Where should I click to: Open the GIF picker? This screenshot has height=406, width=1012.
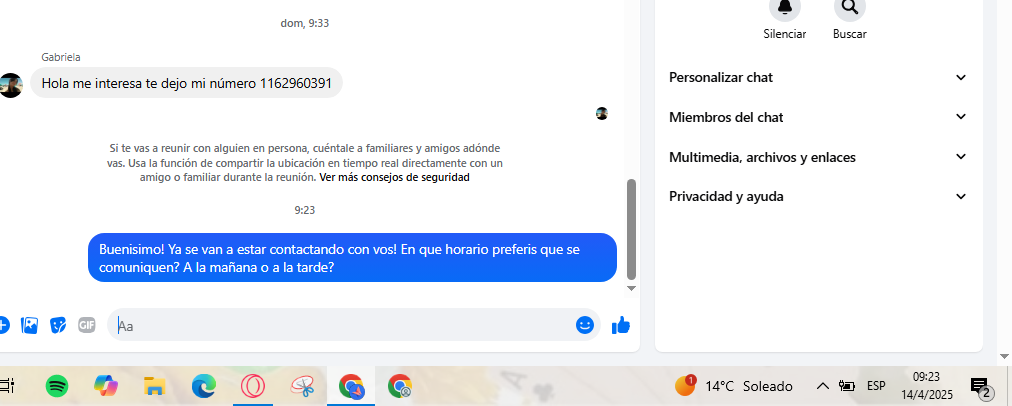tap(87, 325)
